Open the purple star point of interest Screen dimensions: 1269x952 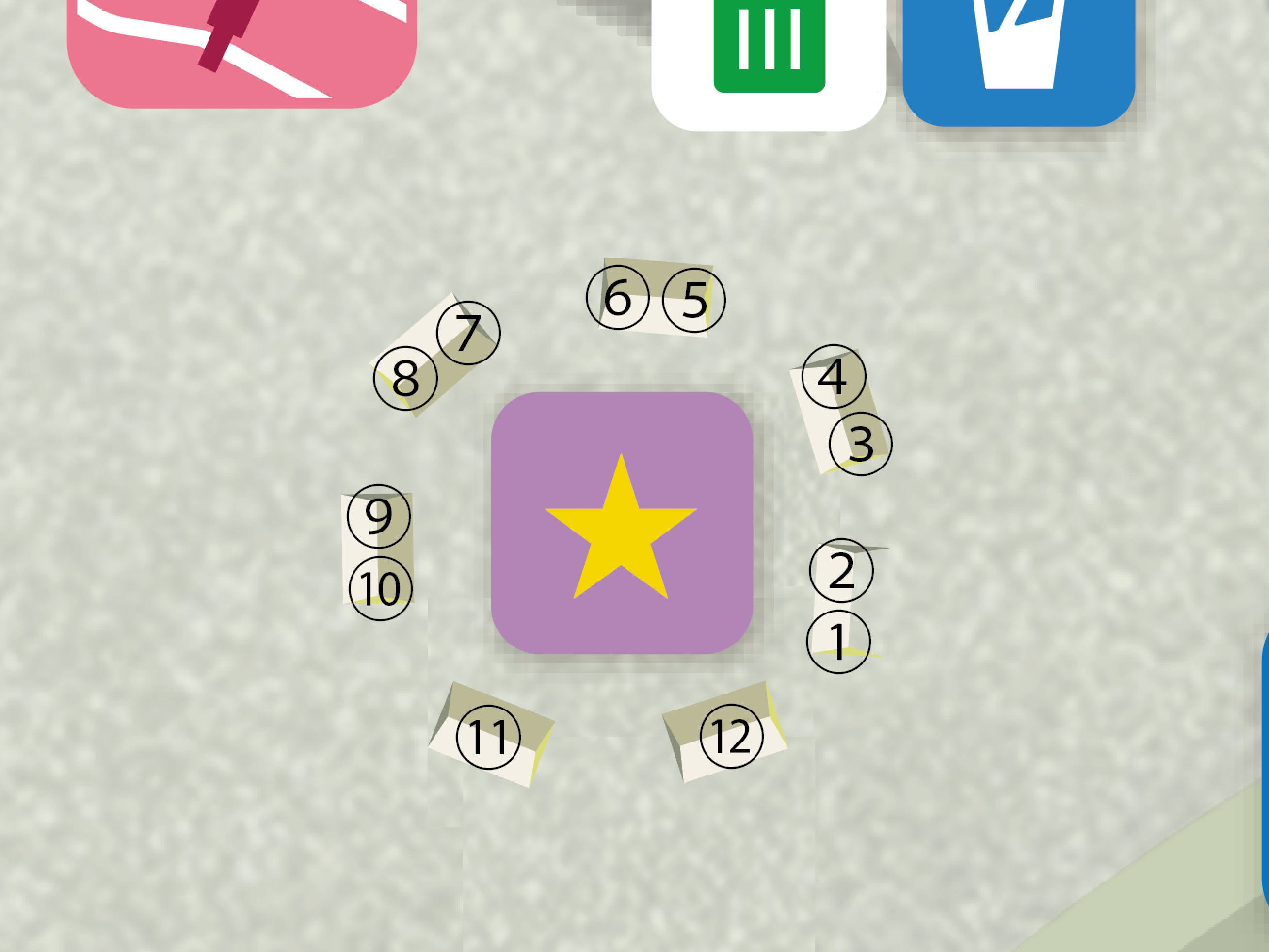tap(621, 523)
